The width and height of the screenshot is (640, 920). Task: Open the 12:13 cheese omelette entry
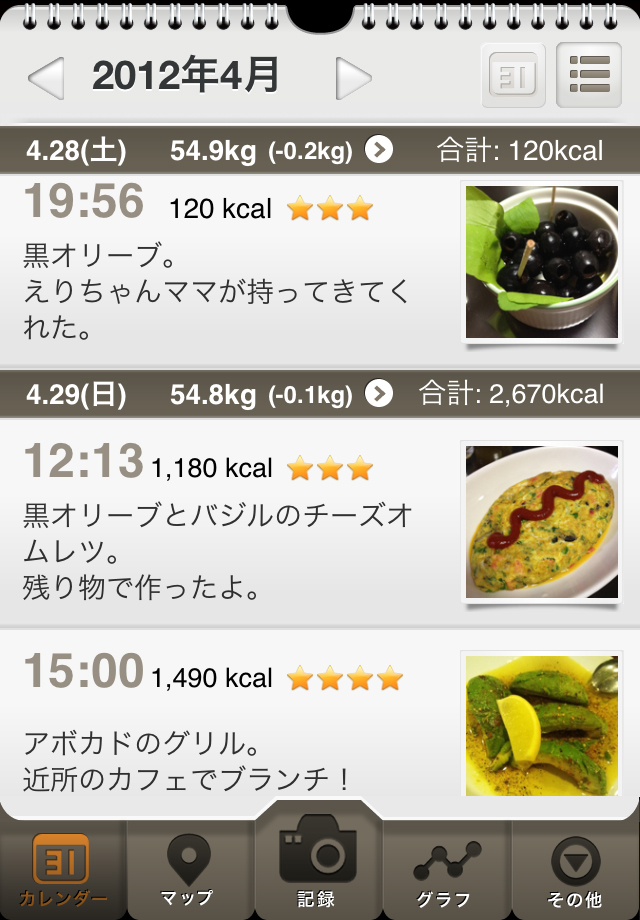pyautogui.click(x=230, y=525)
